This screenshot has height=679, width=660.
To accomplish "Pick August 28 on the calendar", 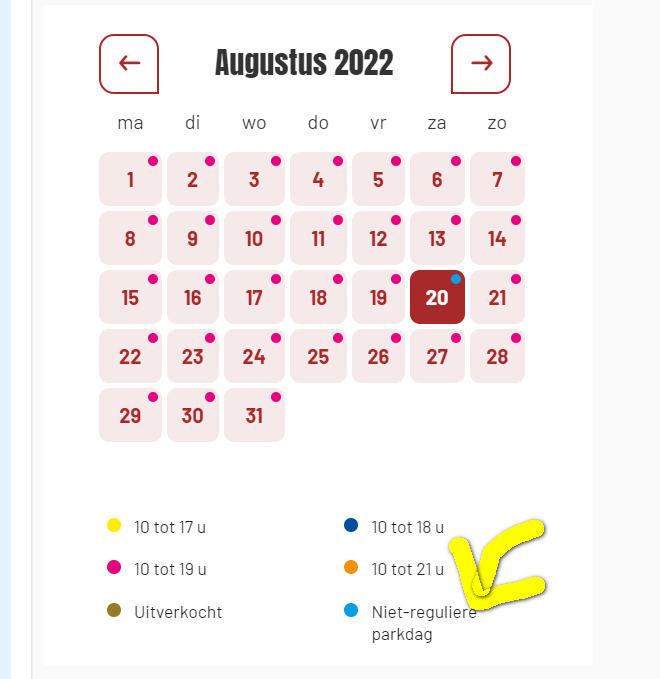I will 497,357.
